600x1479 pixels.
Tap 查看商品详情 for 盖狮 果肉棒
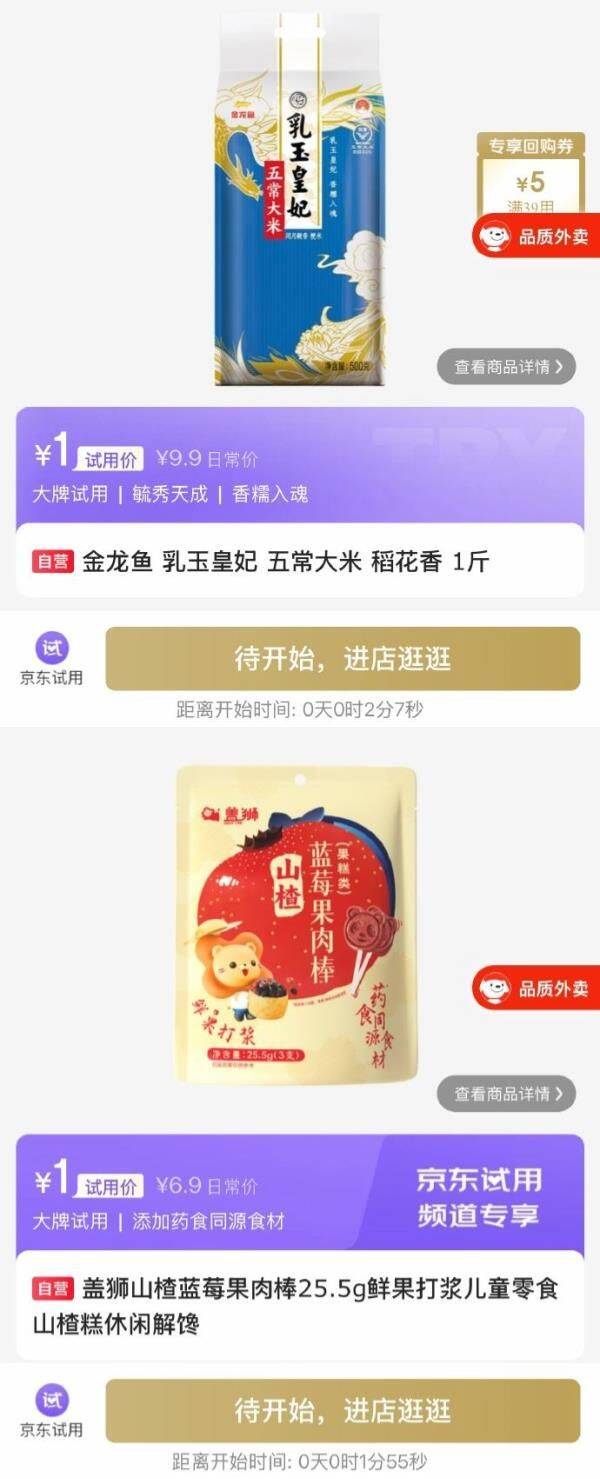pyautogui.click(x=507, y=1094)
